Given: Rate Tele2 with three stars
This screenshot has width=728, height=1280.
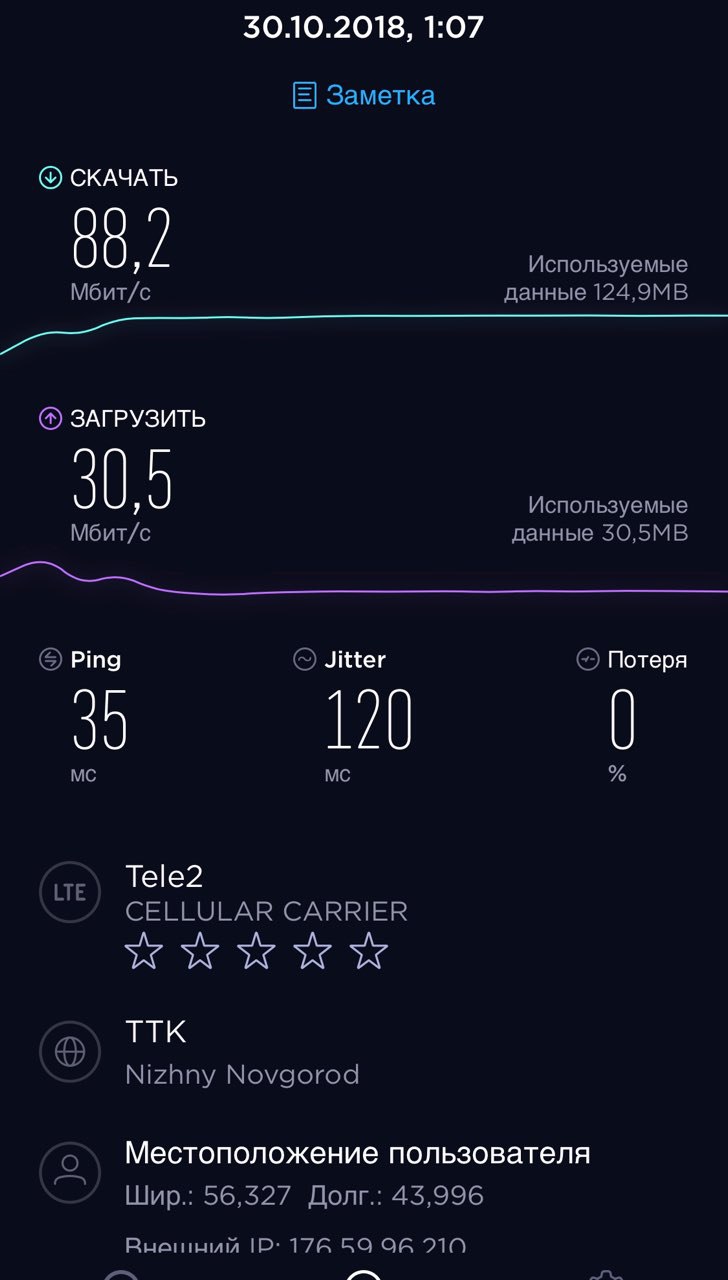Looking at the screenshot, I should click(x=257, y=950).
